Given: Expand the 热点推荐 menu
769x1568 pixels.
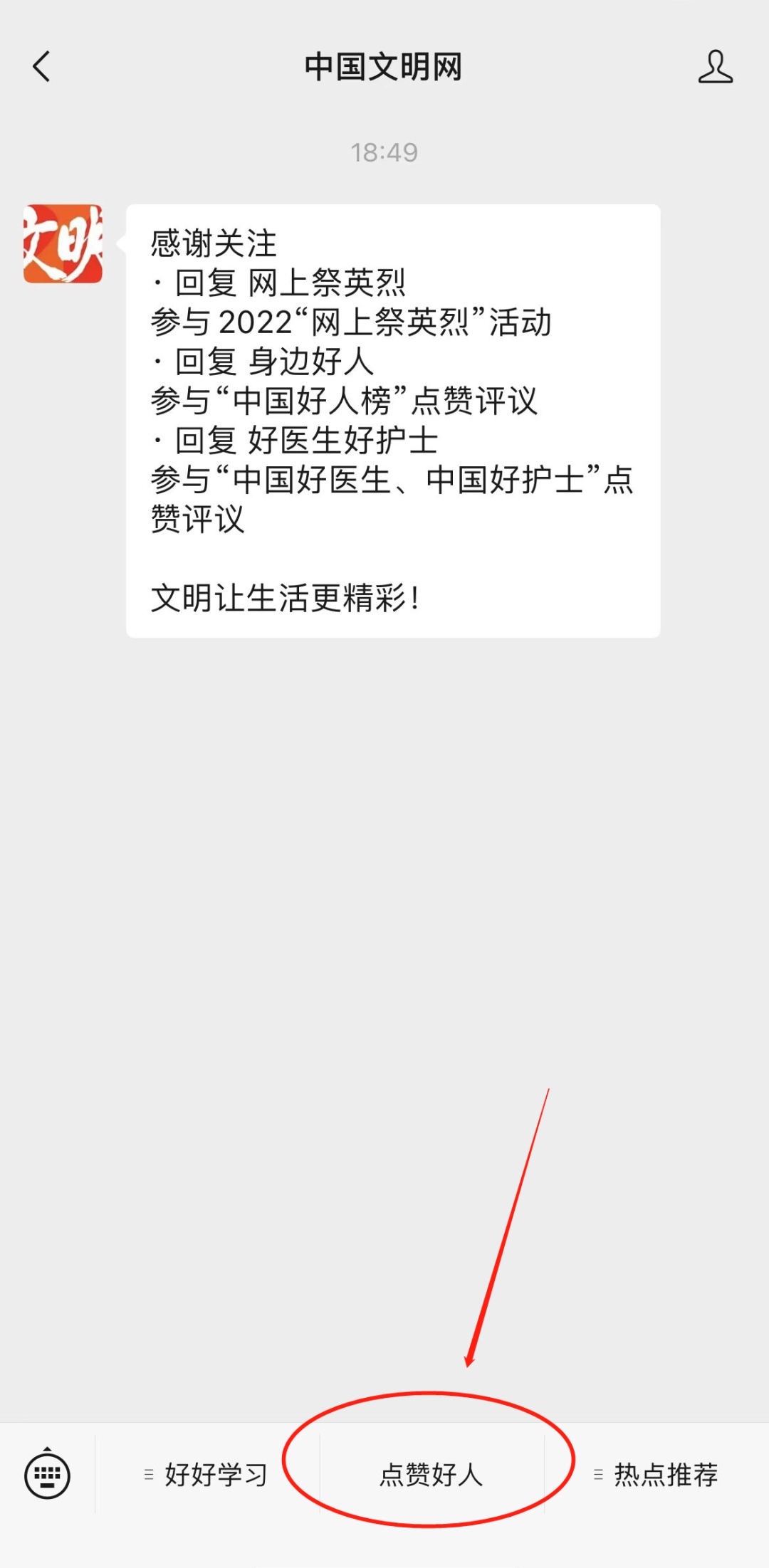Looking at the screenshot, I should pyautogui.click(x=656, y=1475).
